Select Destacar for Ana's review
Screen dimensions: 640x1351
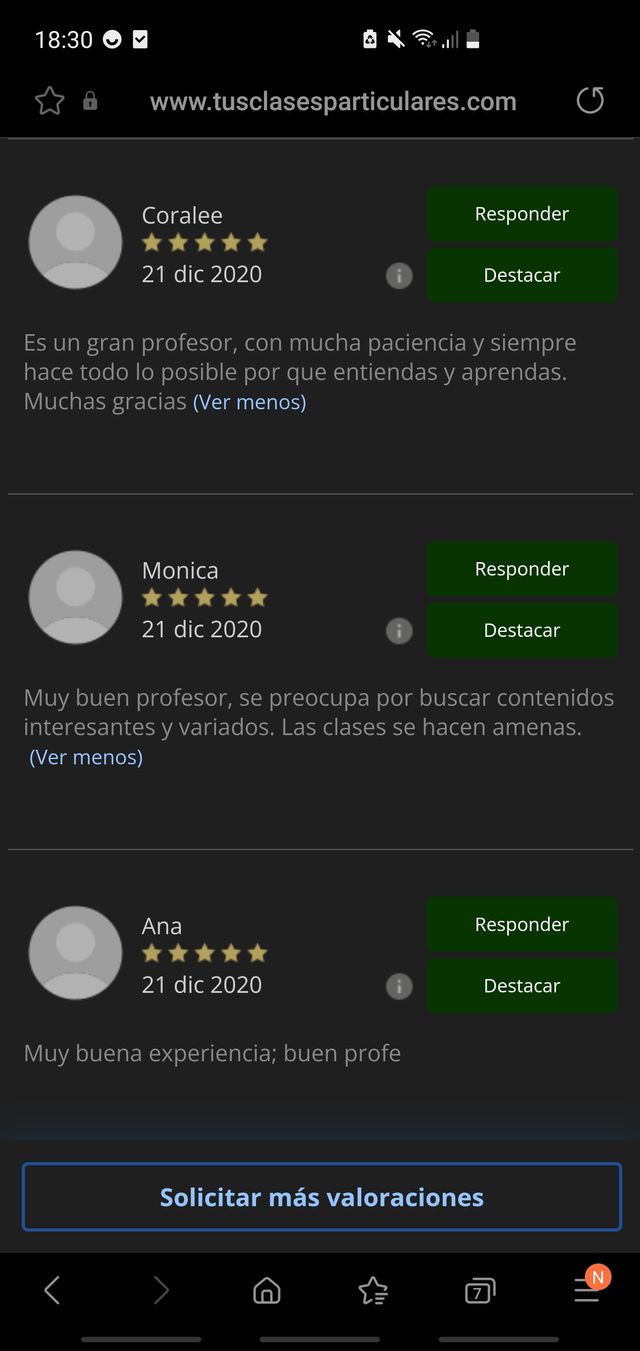click(521, 986)
